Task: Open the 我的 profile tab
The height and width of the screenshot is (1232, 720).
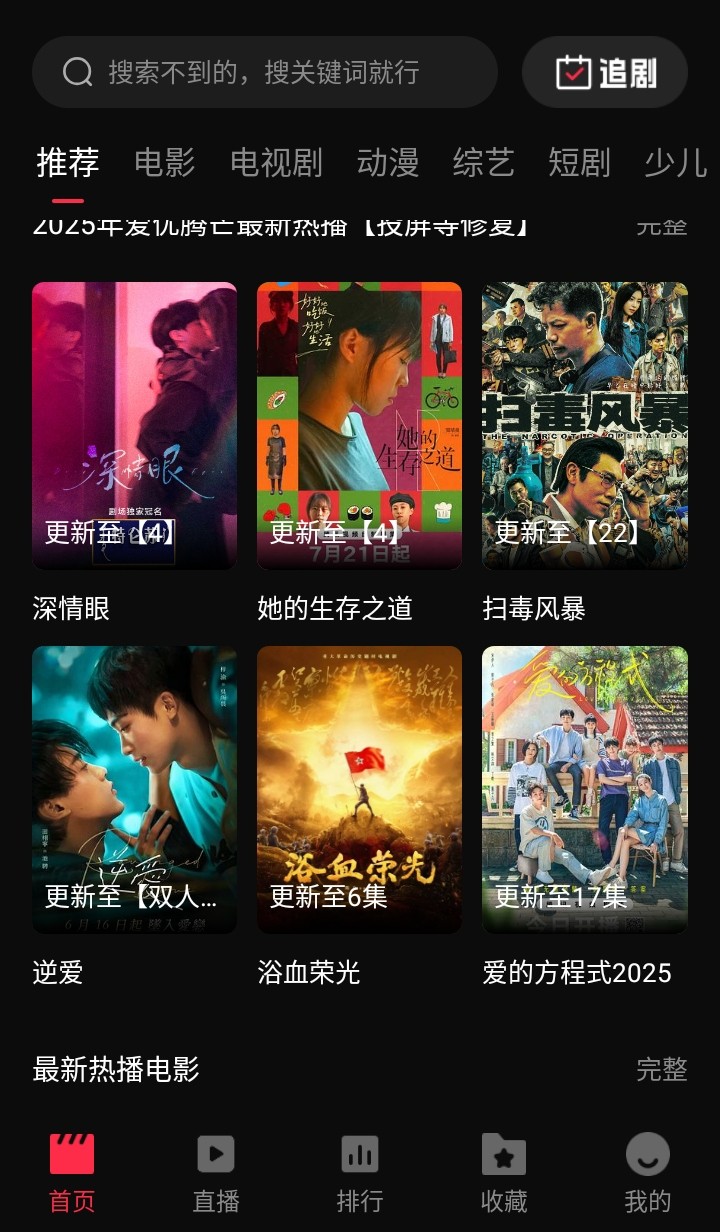Action: (x=647, y=1172)
